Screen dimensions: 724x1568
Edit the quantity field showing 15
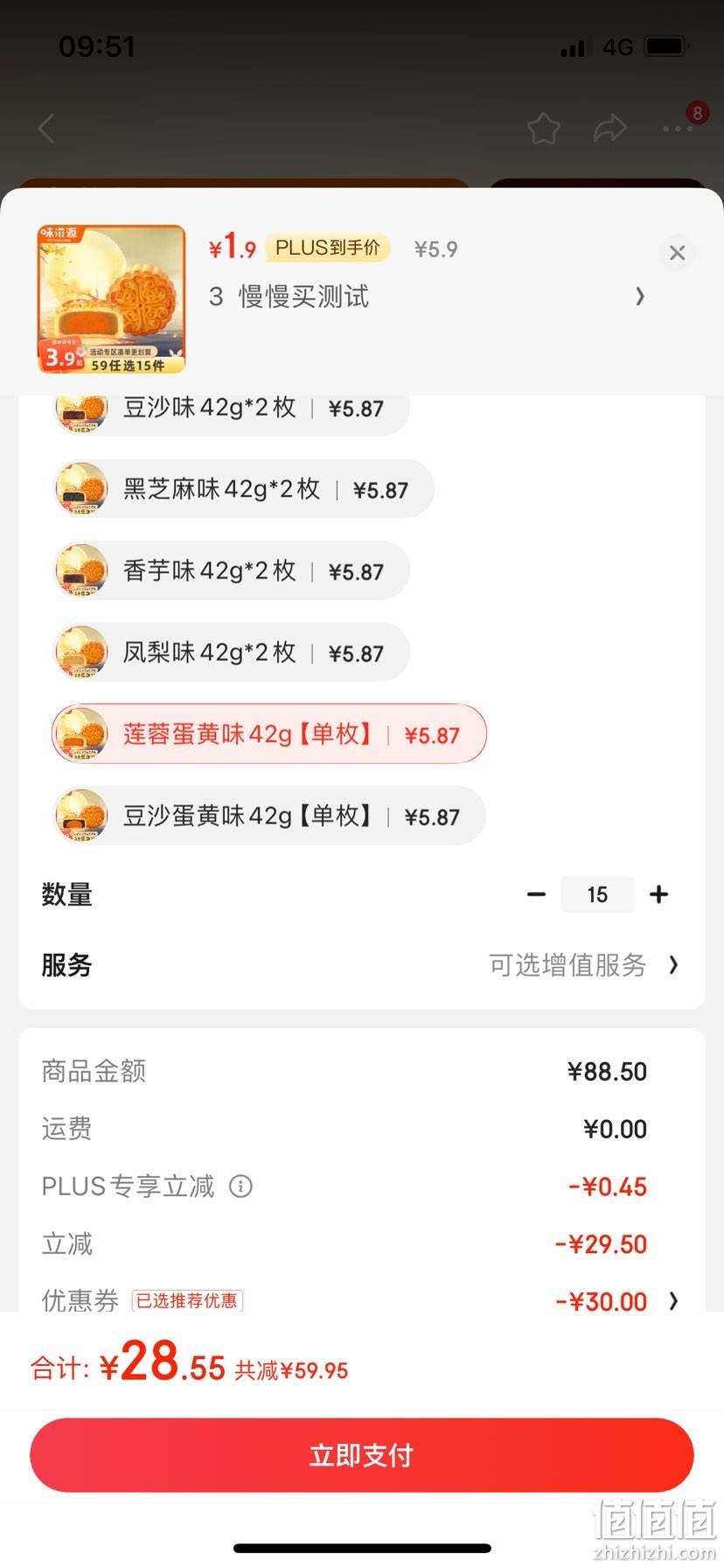[597, 894]
